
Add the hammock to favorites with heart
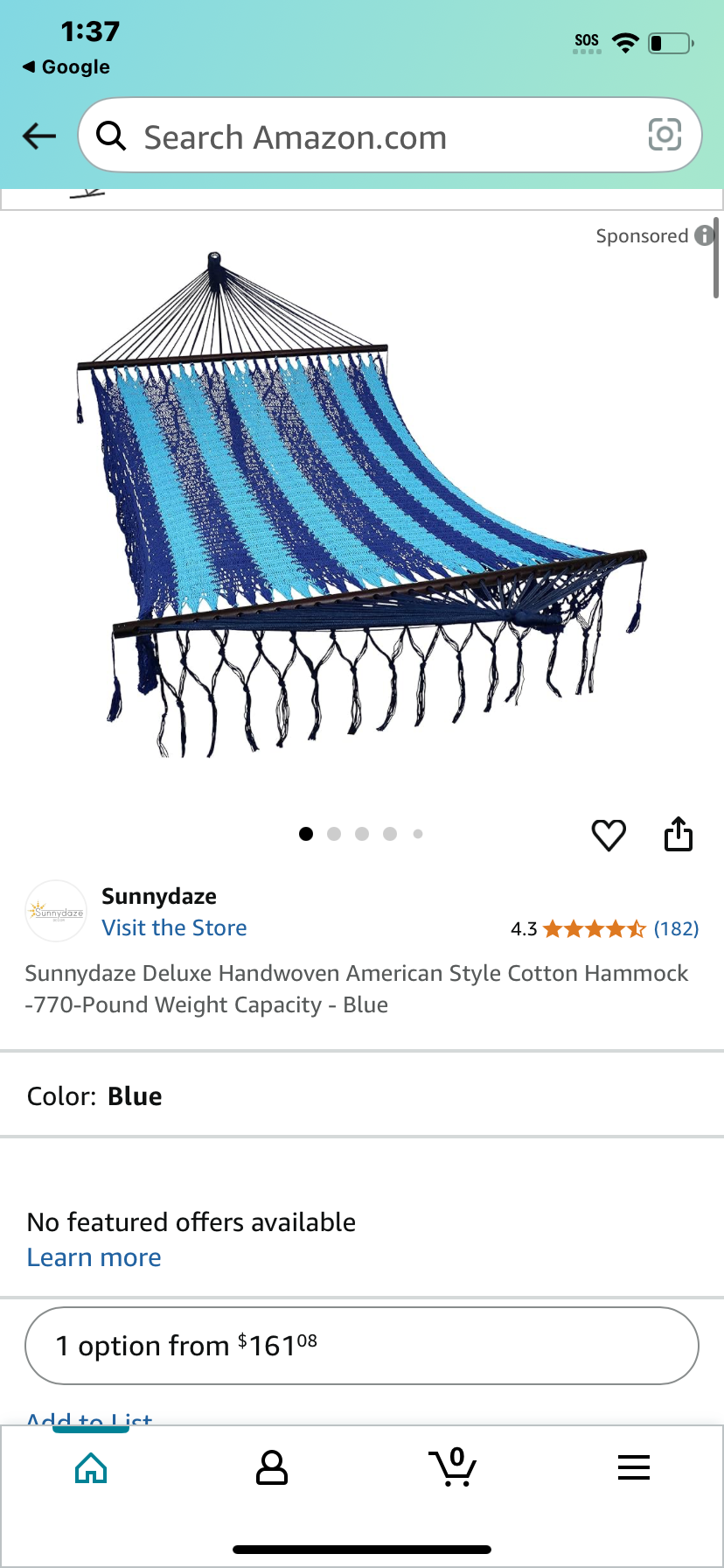609,835
